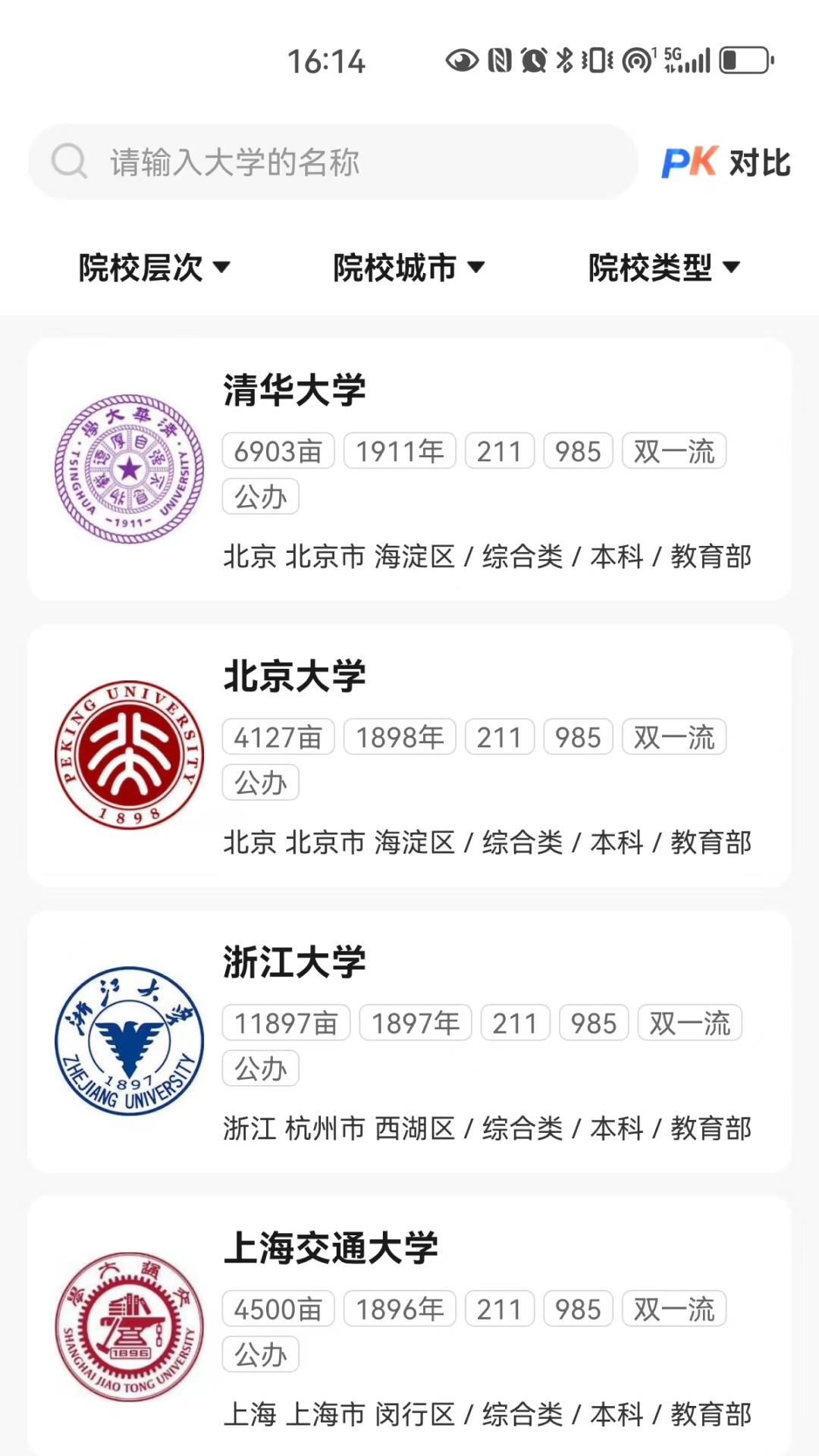Image resolution: width=819 pixels, height=1456 pixels.
Task: Open the 清华大学 card
Action: pyautogui.click(x=409, y=469)
